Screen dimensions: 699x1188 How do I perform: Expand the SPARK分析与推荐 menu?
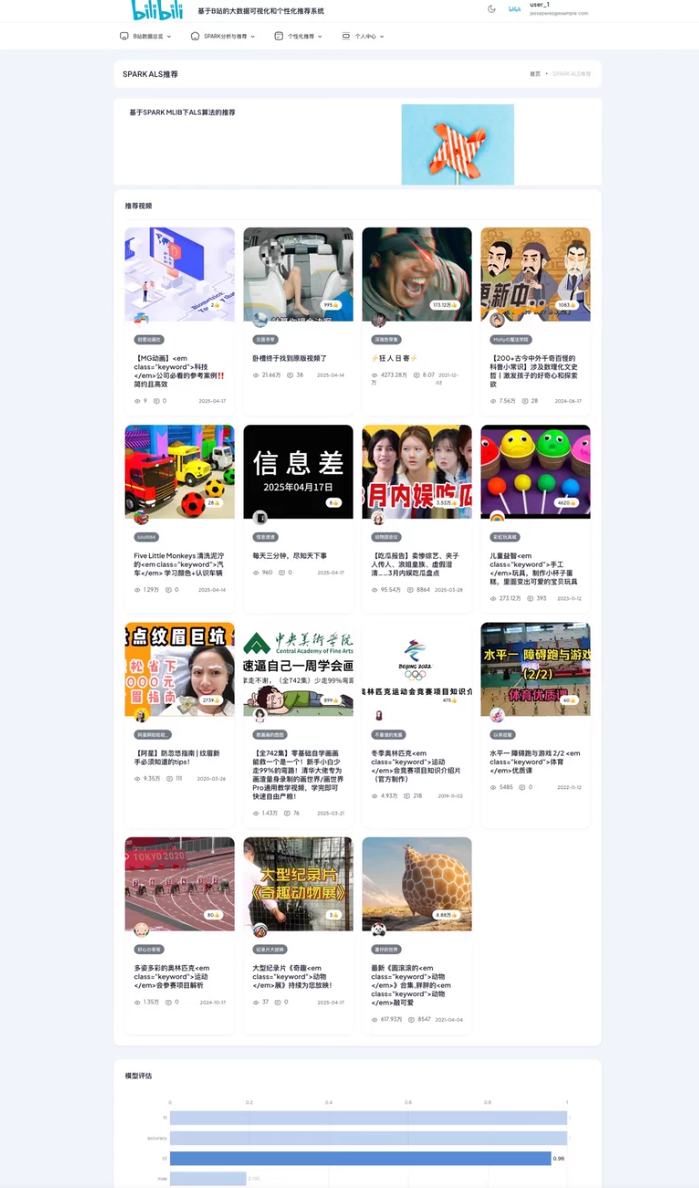click(223, 36)
